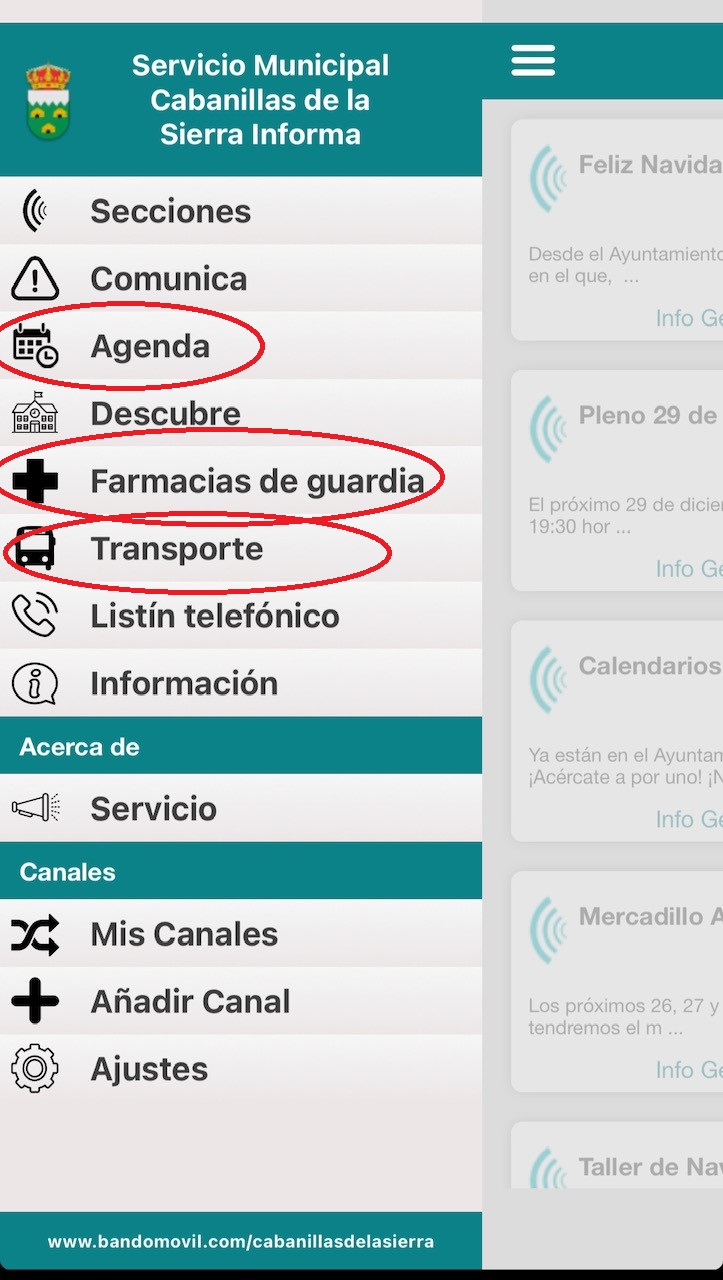
Task: Select Descubre from the menu
Action: 241,413
